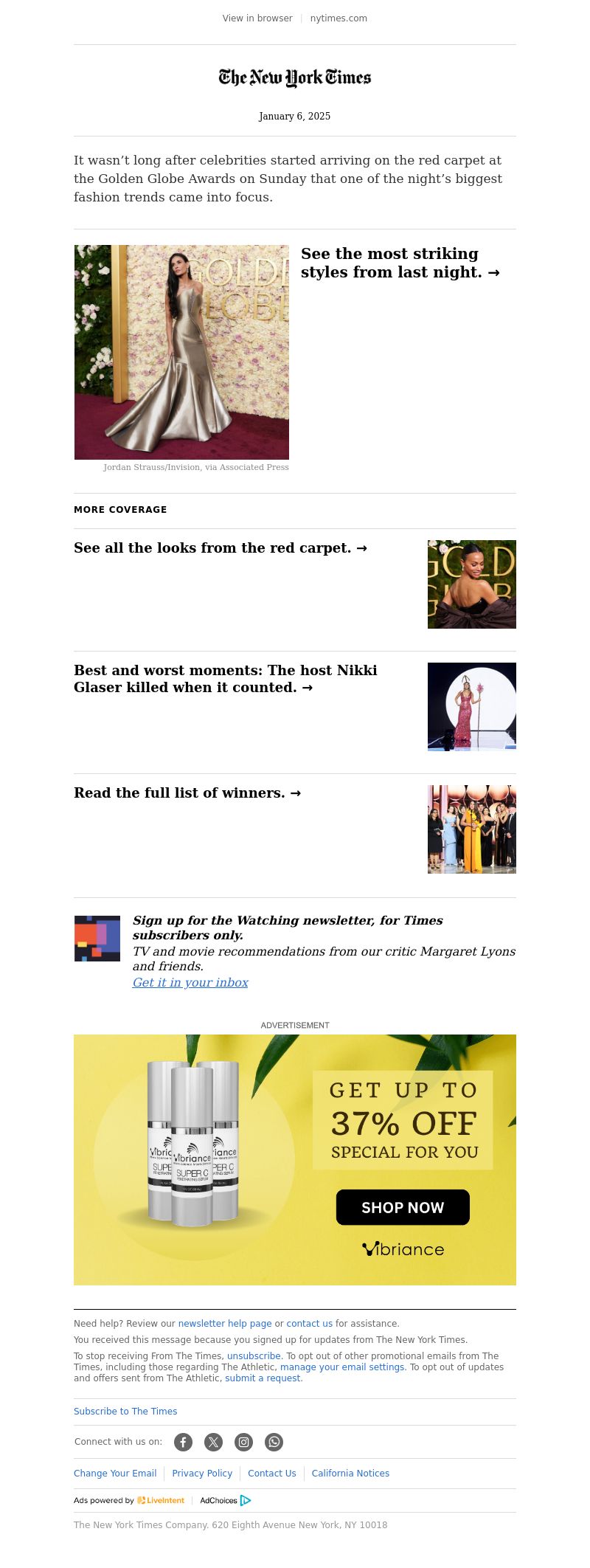Open See all the looks headline
590x1568 pixels.
(220, 548)
